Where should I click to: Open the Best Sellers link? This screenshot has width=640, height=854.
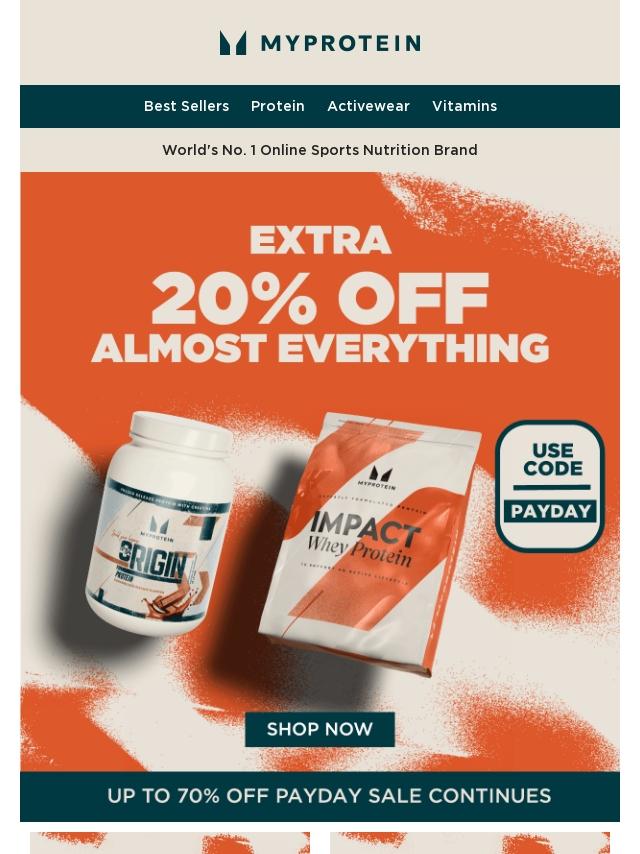tap(186, 106)
